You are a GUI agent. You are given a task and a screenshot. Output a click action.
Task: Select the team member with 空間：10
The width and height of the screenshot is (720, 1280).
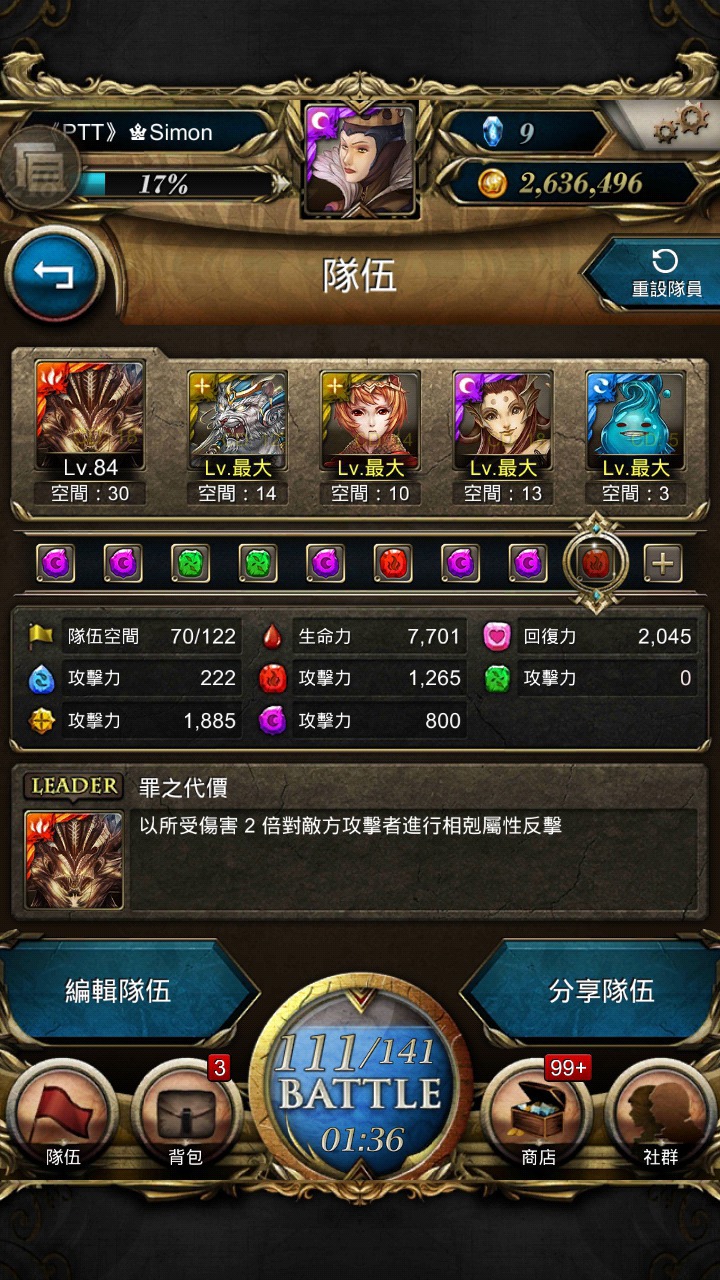[x=370, y=437]
